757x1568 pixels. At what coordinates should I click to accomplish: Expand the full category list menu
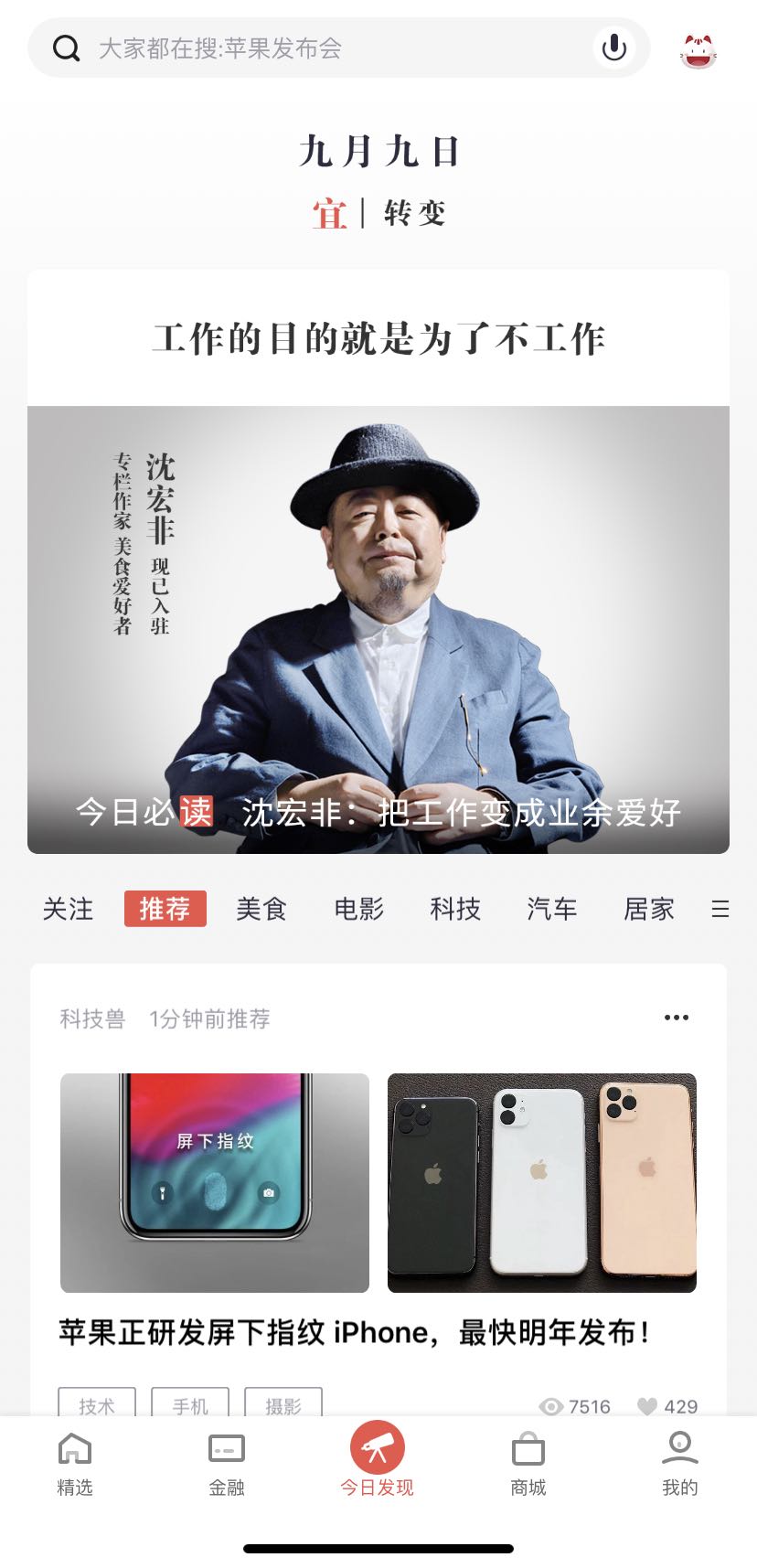[720, 909]
